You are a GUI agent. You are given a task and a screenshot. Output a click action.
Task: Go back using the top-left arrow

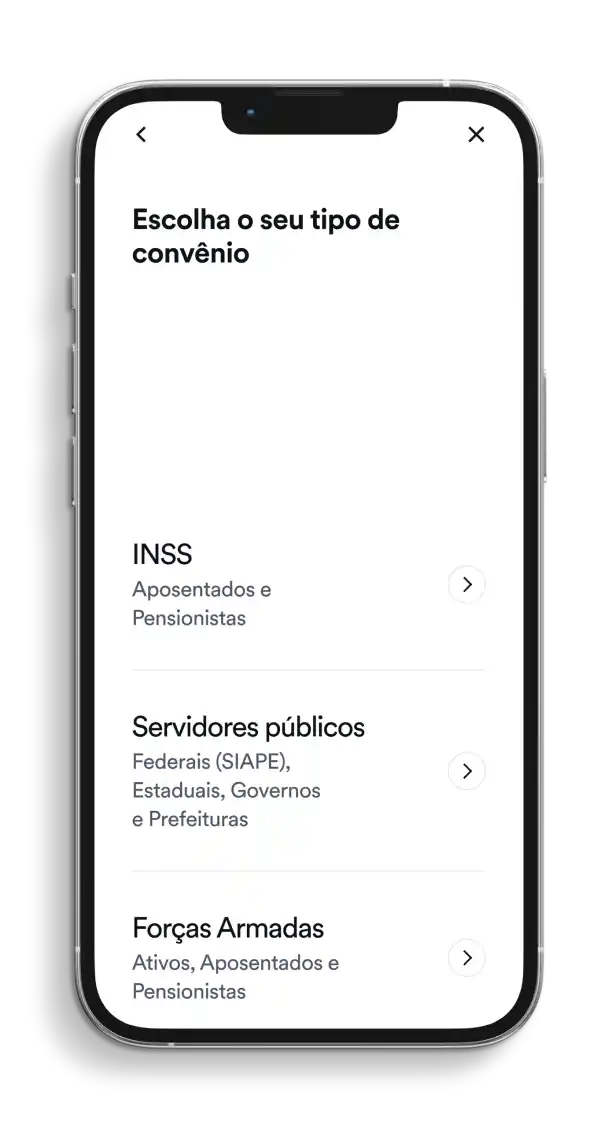coord(141,134)
